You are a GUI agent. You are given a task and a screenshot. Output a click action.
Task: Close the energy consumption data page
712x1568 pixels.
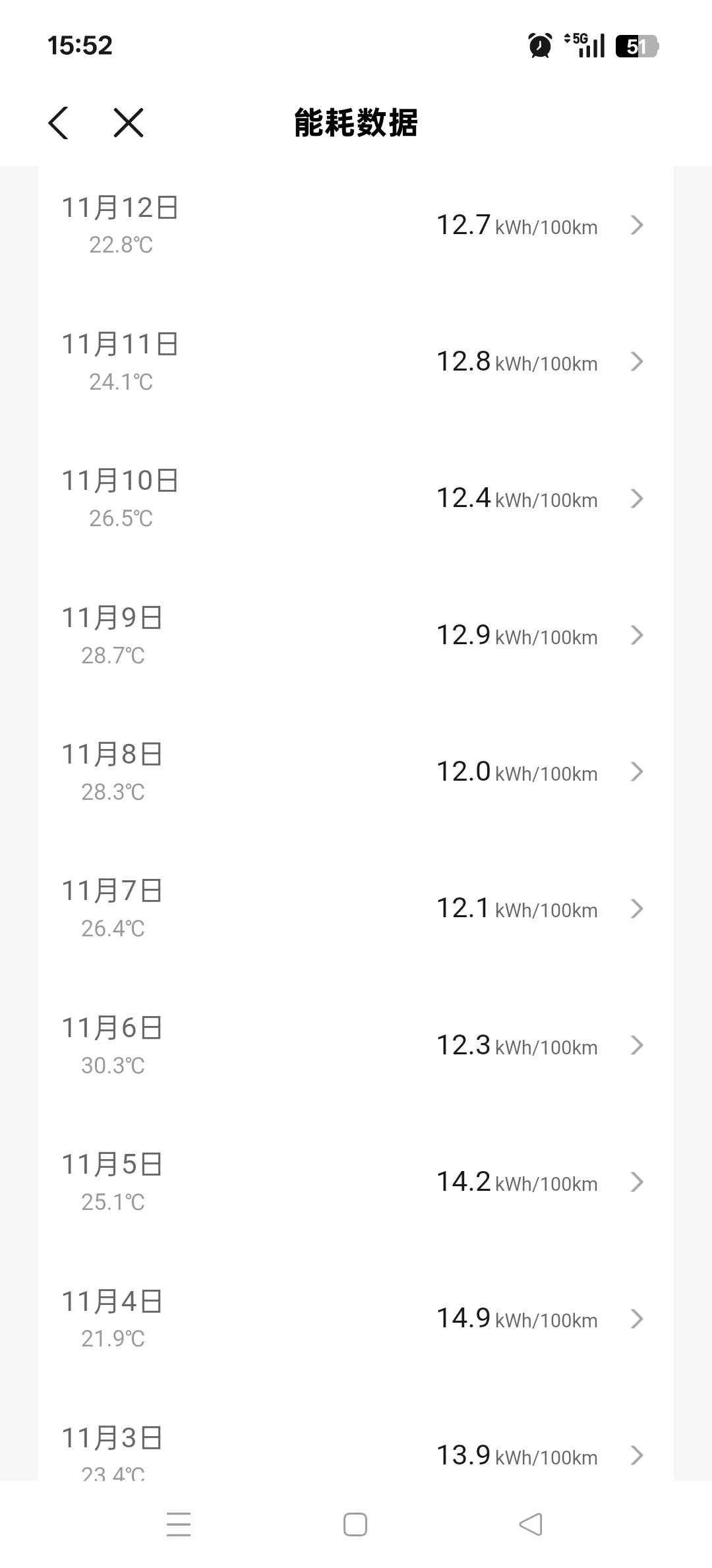point(129,123)
